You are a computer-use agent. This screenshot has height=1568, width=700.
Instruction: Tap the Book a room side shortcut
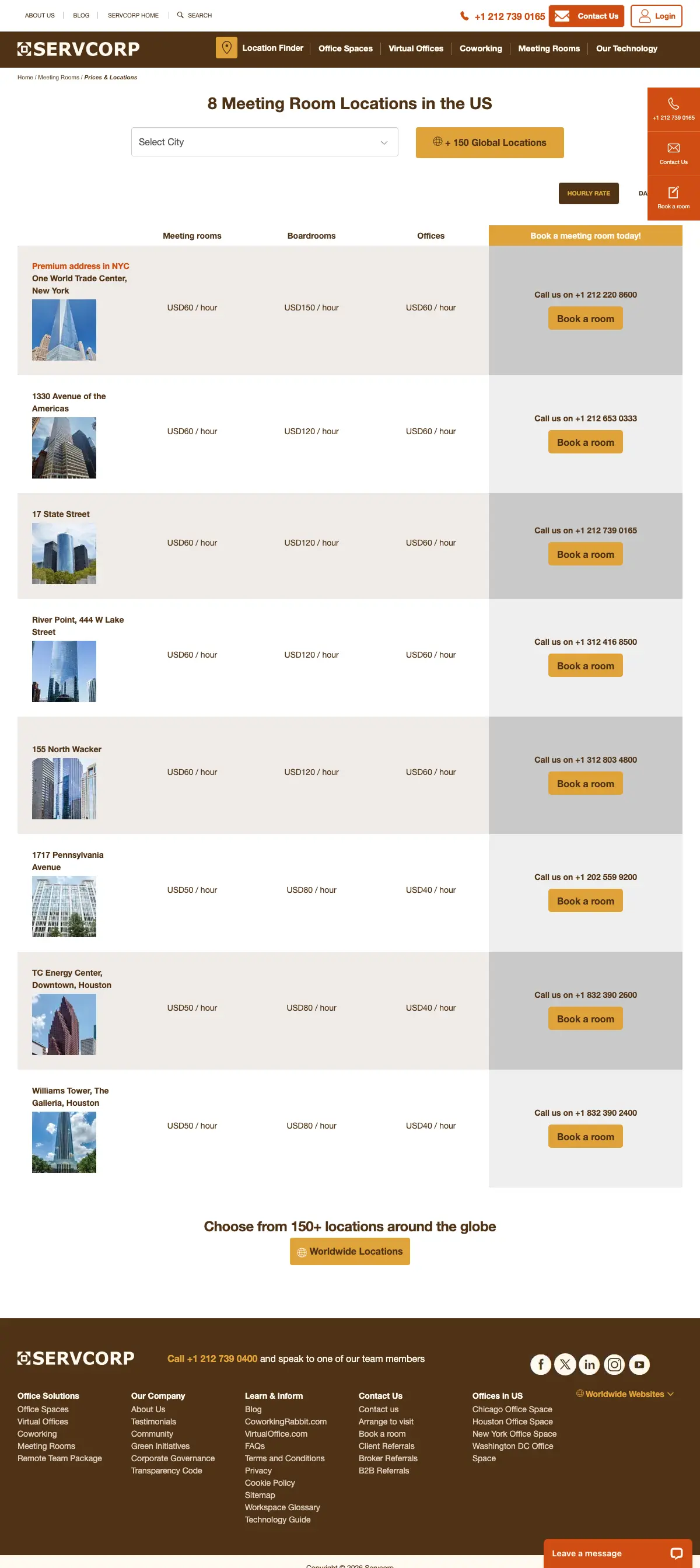coord(673,198)
